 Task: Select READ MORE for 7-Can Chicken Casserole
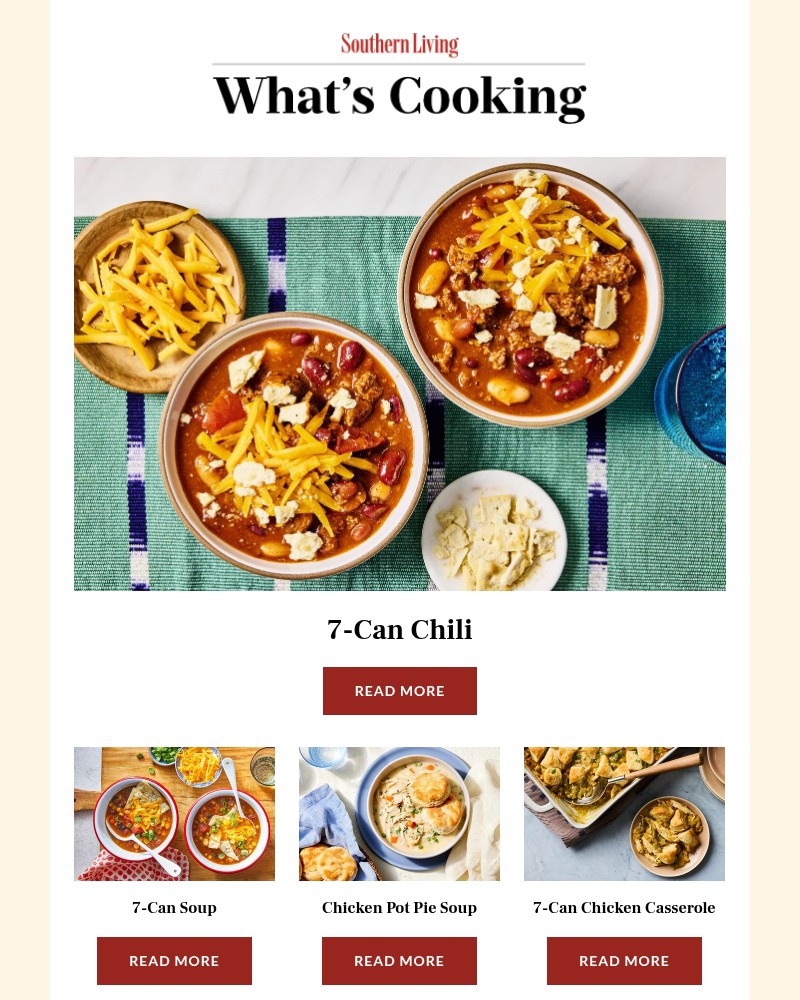[x=624, y=960]
